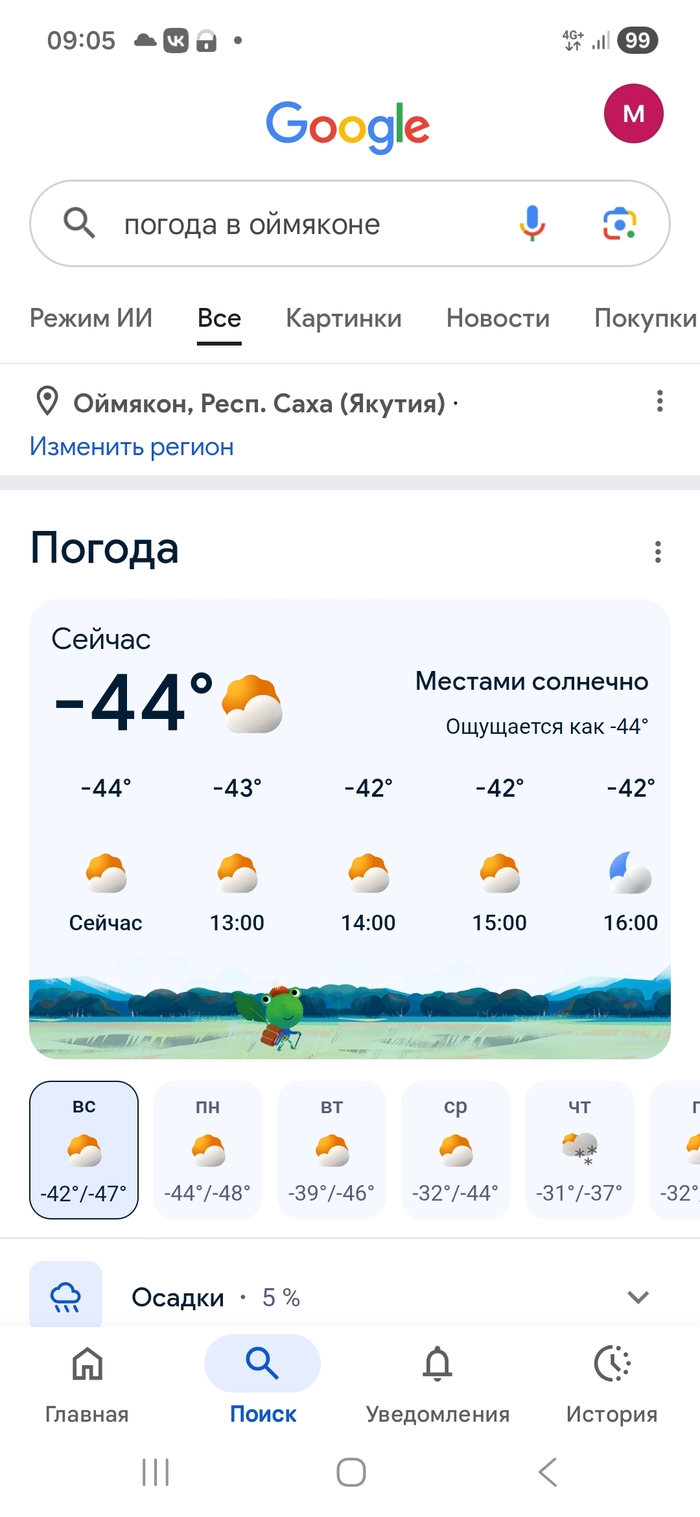
Task: Select the вт day forecast
Action: pos(332,1150)
